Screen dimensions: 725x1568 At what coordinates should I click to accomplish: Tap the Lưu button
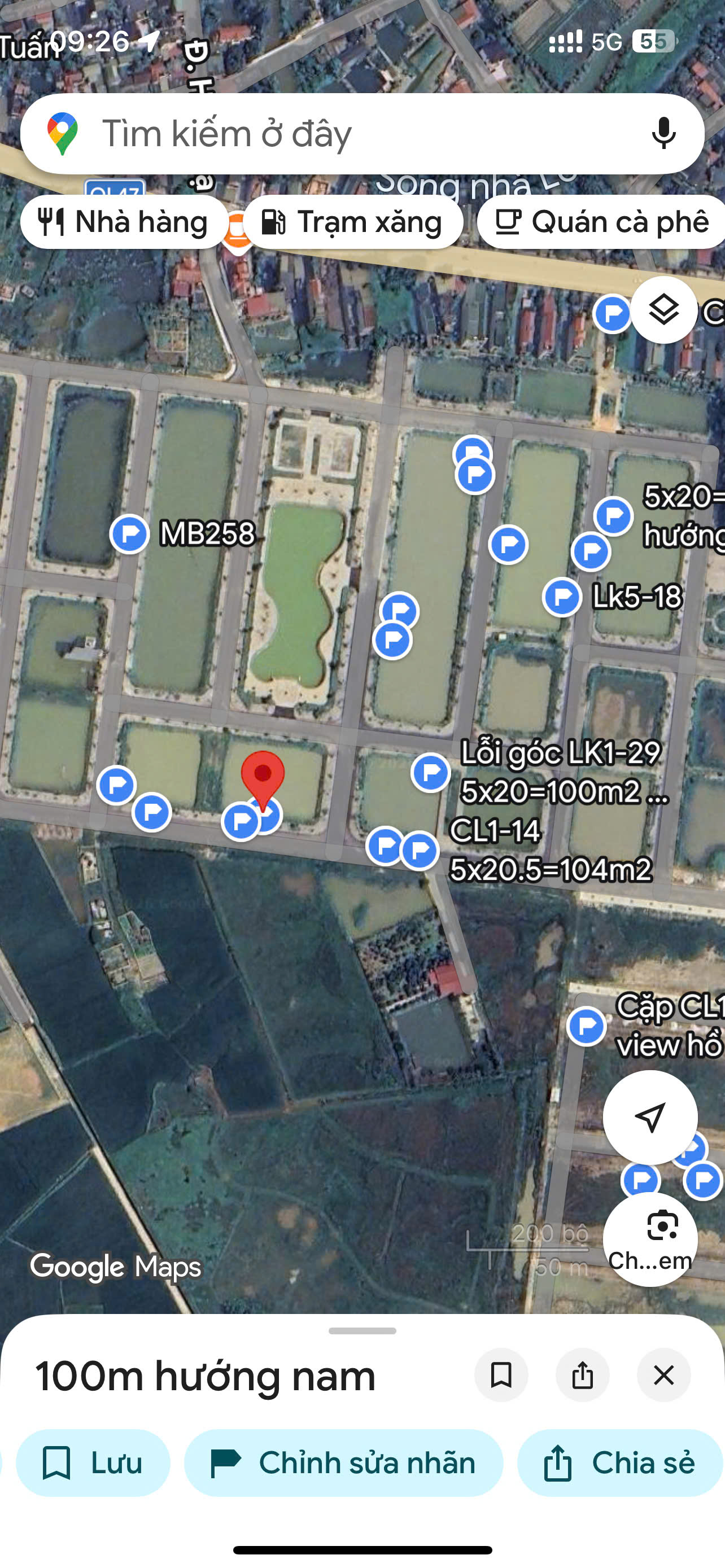tap(93, 1462)
